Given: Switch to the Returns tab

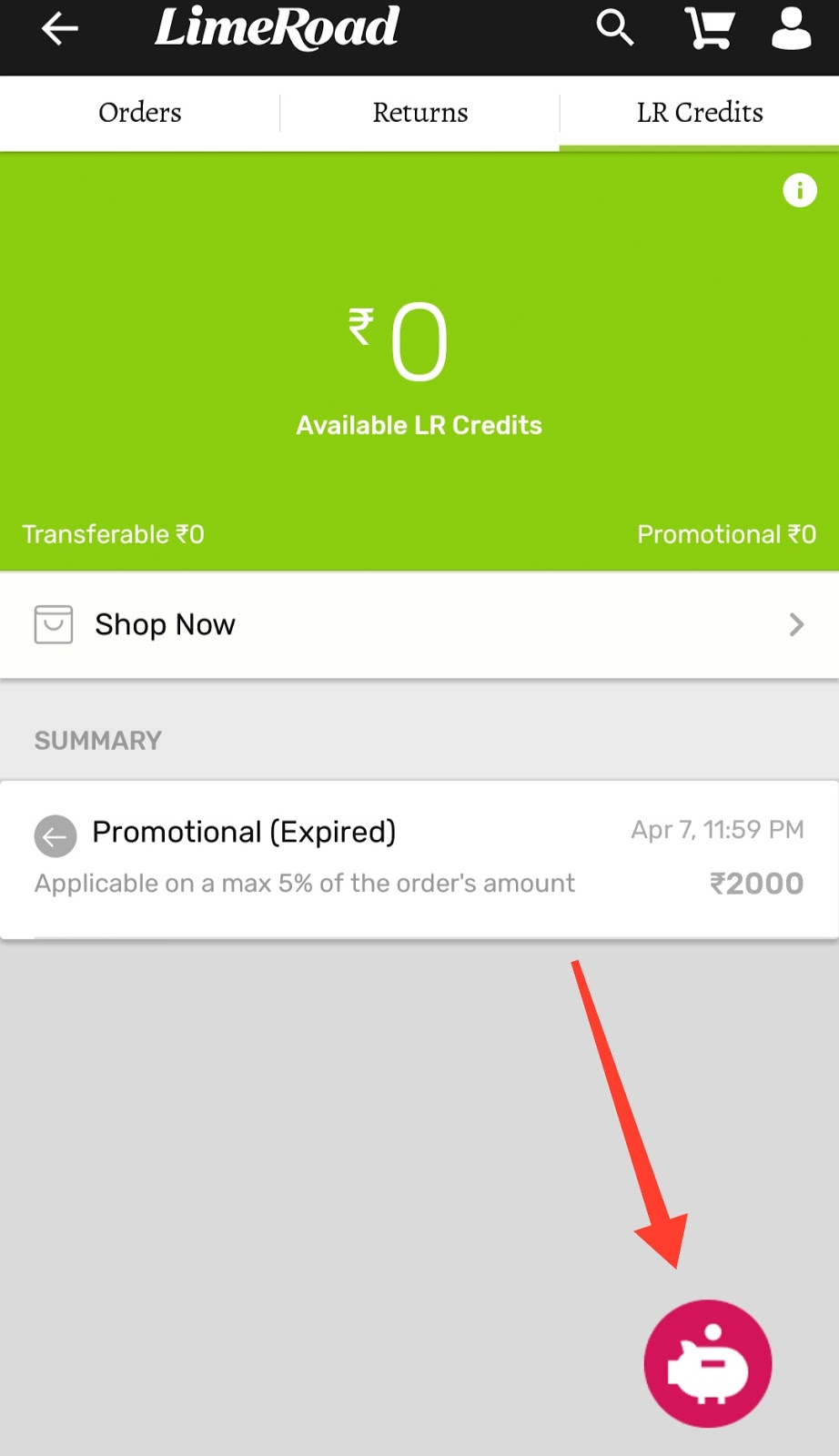Looking at the screenshot, I should pyautogui.click(x=419, y=113).
